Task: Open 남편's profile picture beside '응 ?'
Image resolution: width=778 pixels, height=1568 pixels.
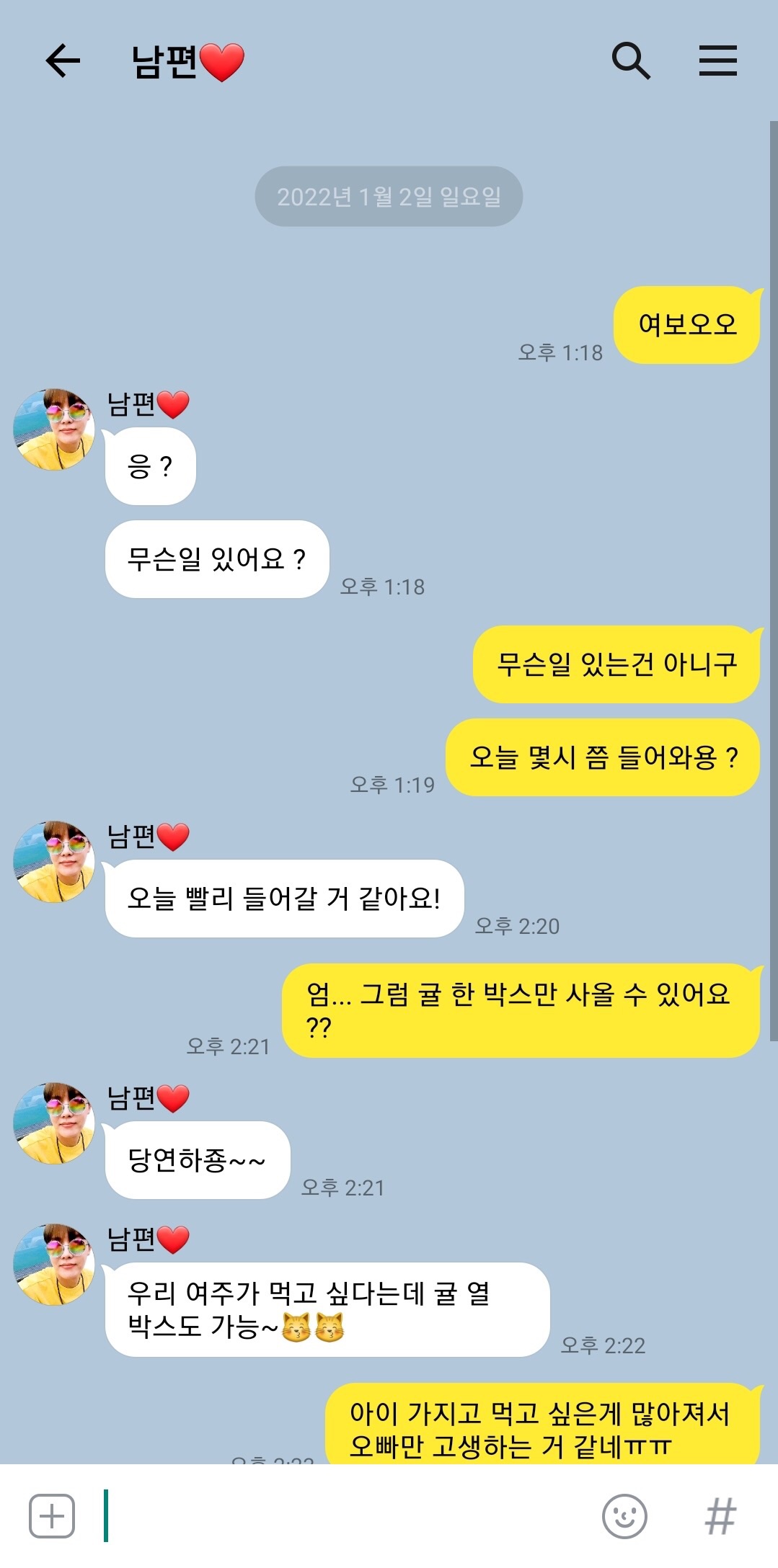Action: pyautogui.click(x=54, y=429)
